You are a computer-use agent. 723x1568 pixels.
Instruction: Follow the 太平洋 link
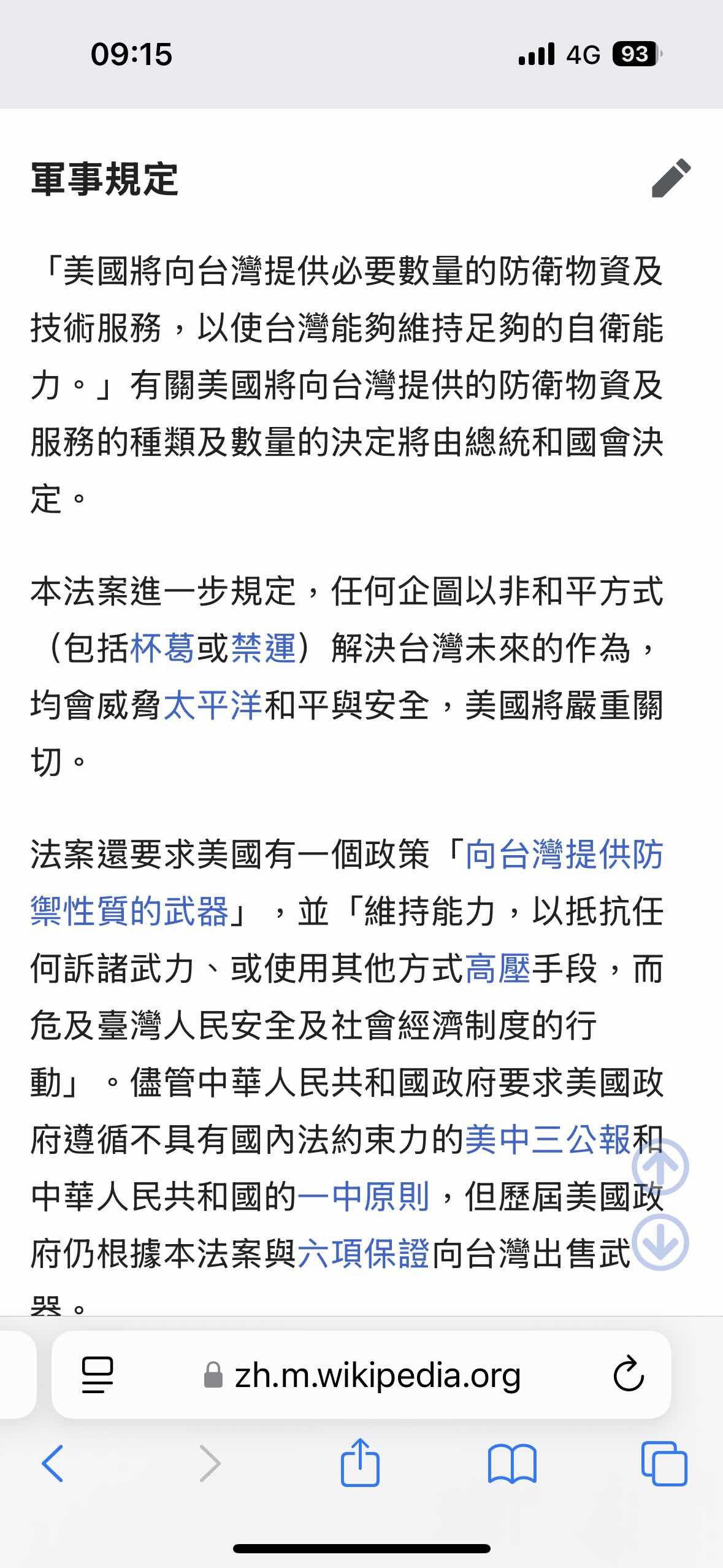click(x=213, y=705)
